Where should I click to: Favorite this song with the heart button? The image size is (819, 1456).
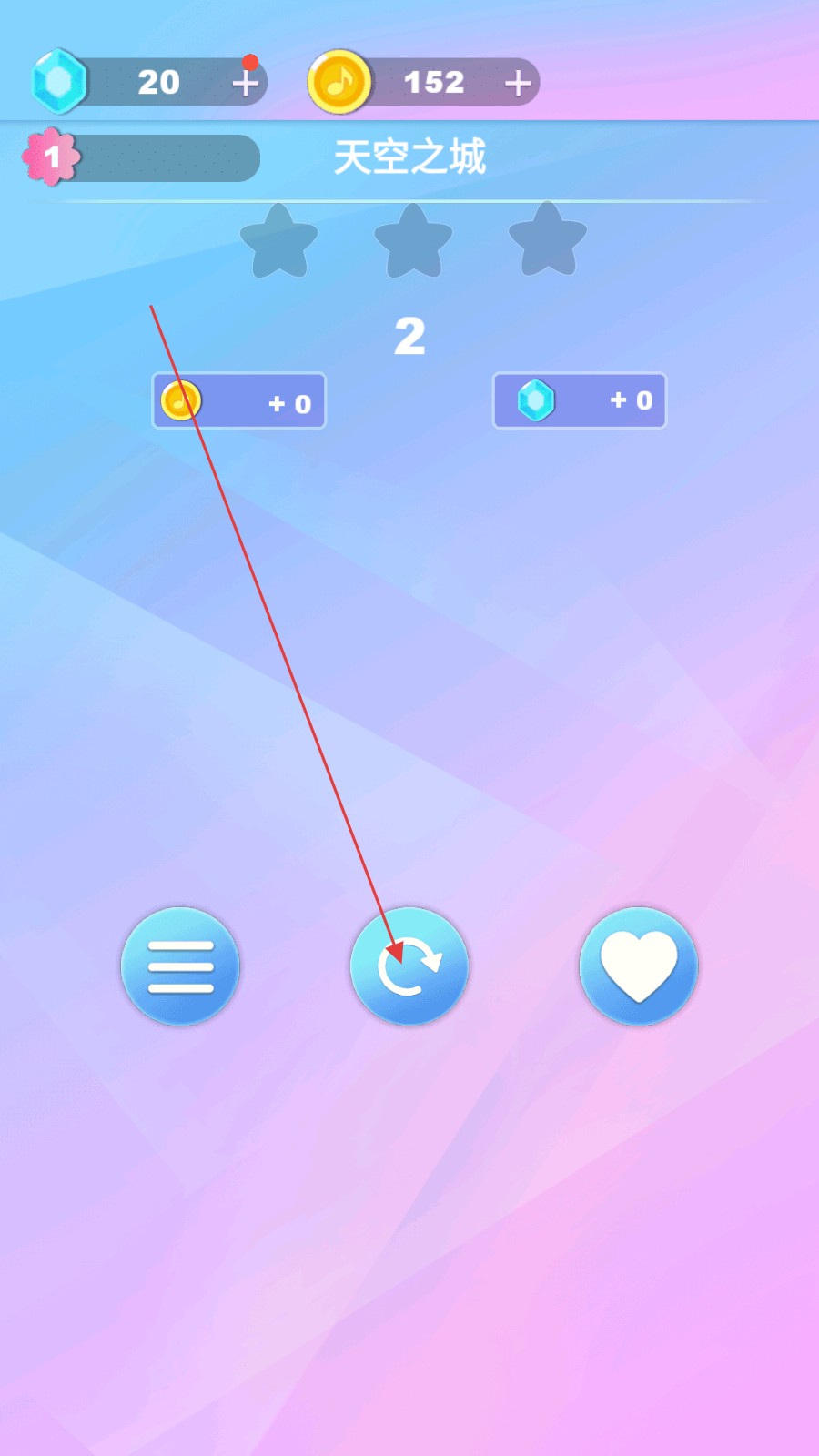[639, 966]
